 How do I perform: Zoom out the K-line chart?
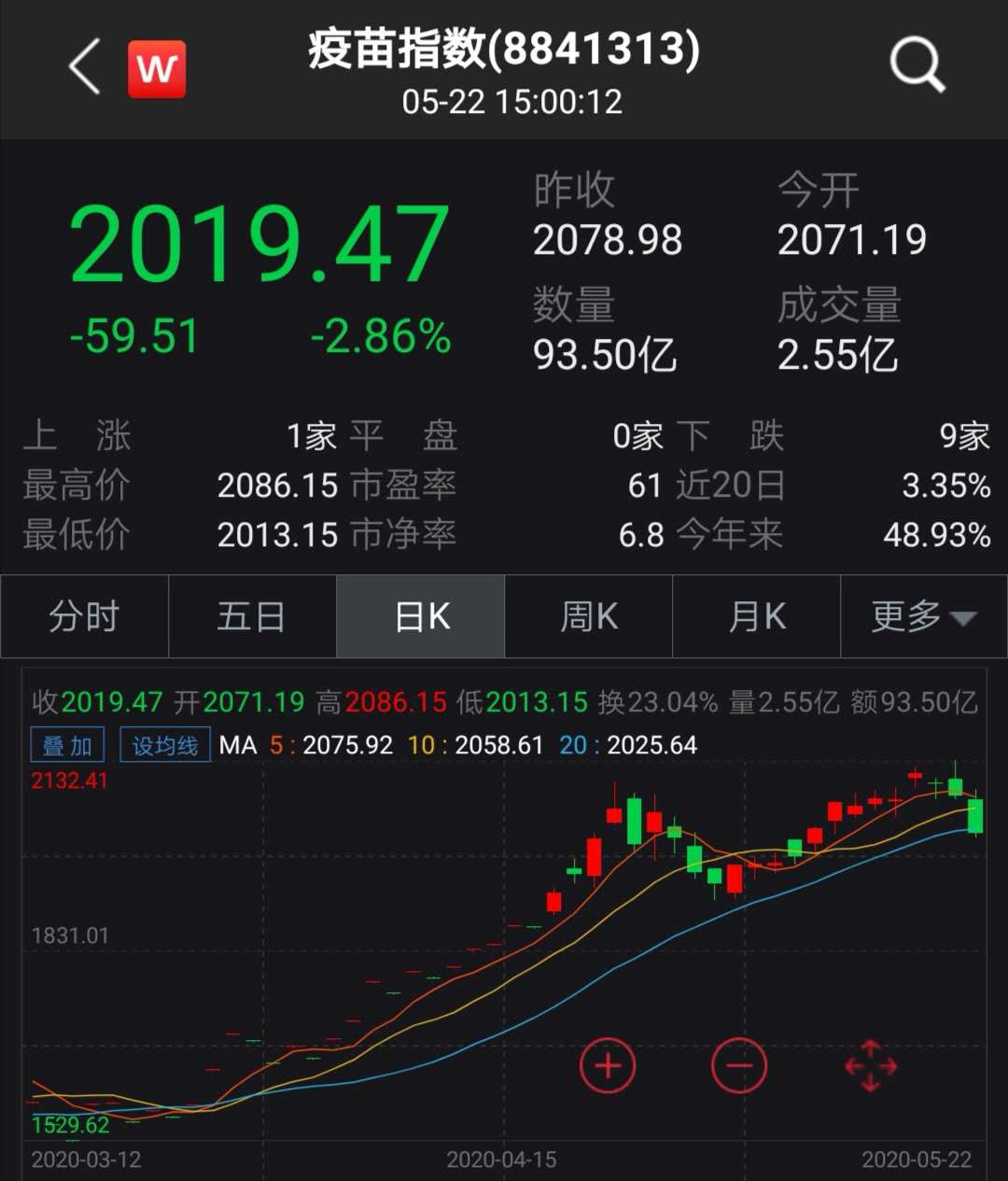(x=739, y=1065)
